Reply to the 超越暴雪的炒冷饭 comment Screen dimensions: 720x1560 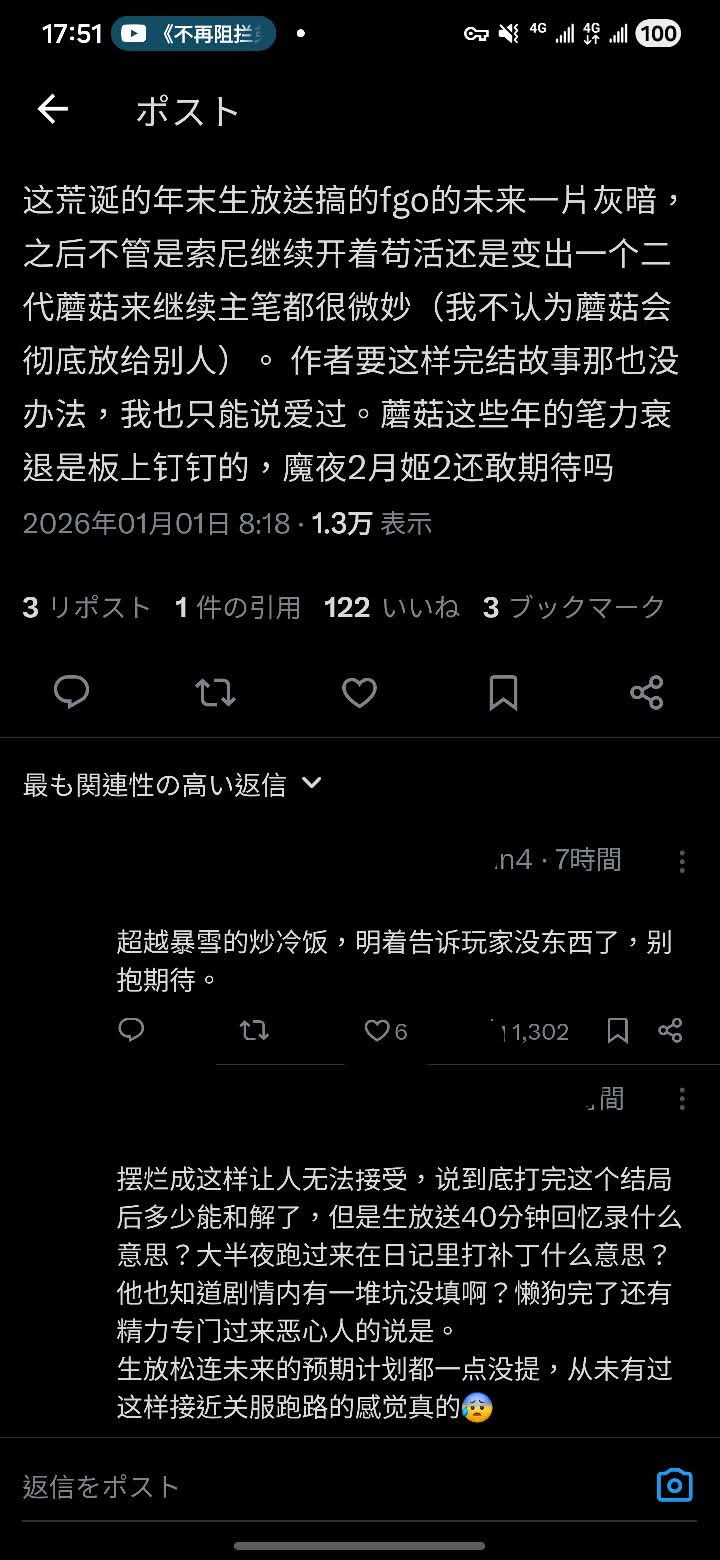(131, 1031)
